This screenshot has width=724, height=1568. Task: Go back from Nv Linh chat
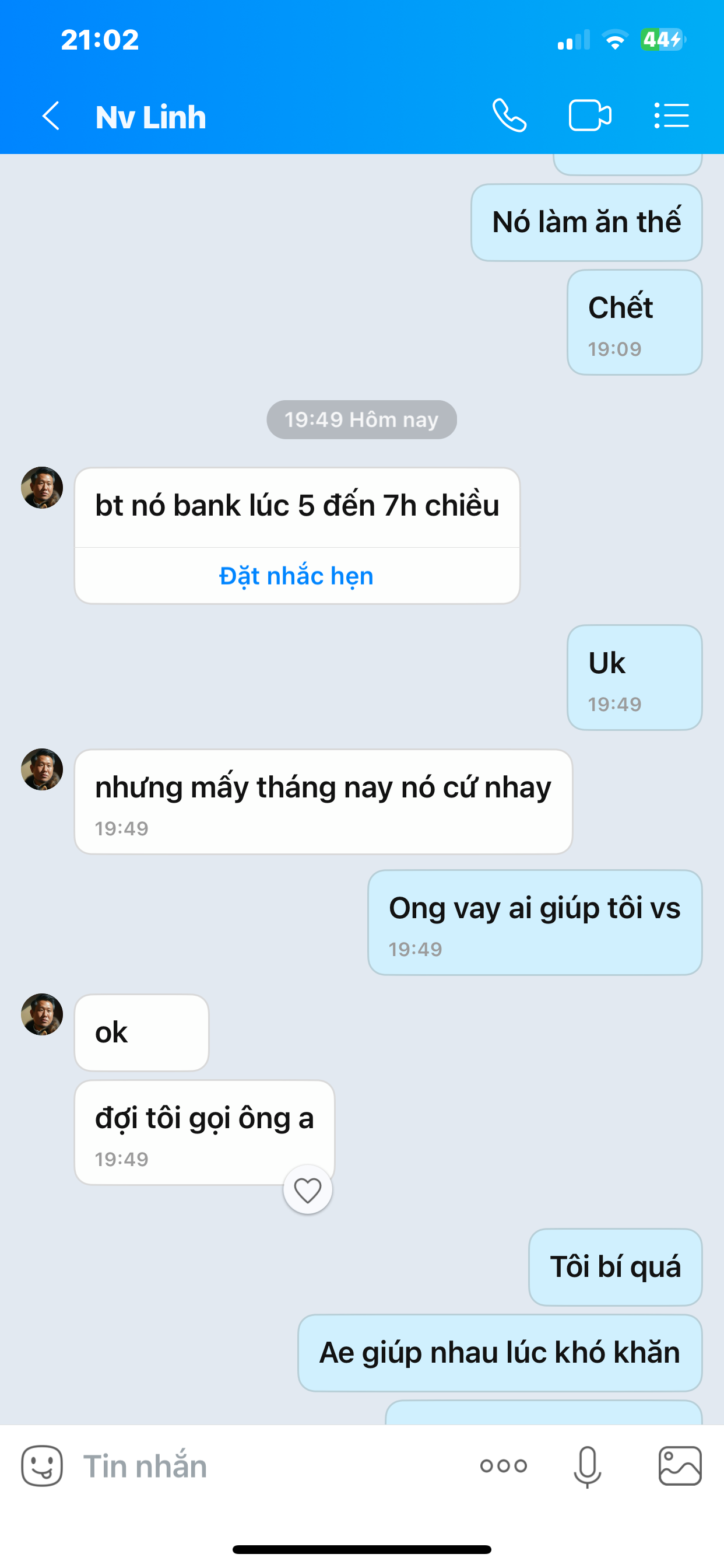coord(51,116)
